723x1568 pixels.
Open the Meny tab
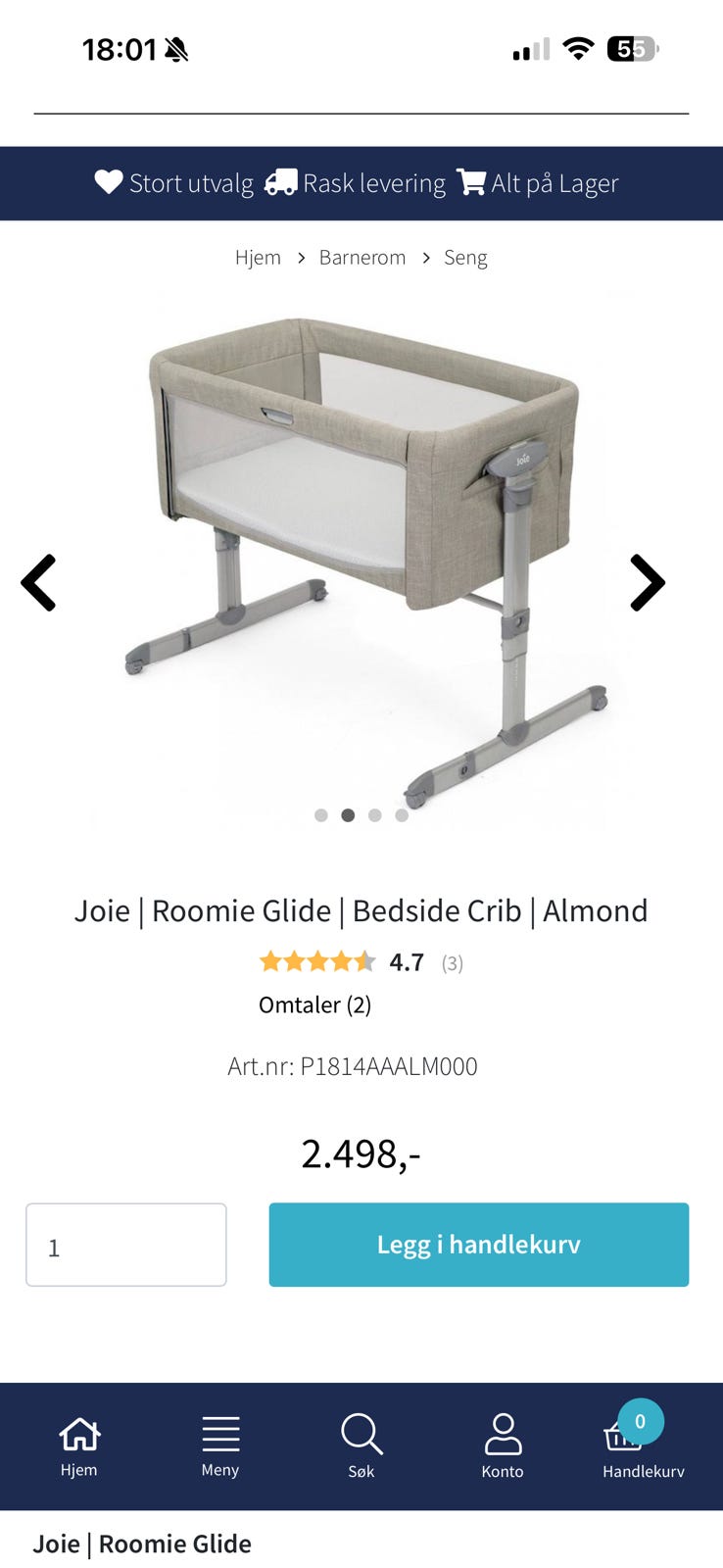(x=220, y=1446)
